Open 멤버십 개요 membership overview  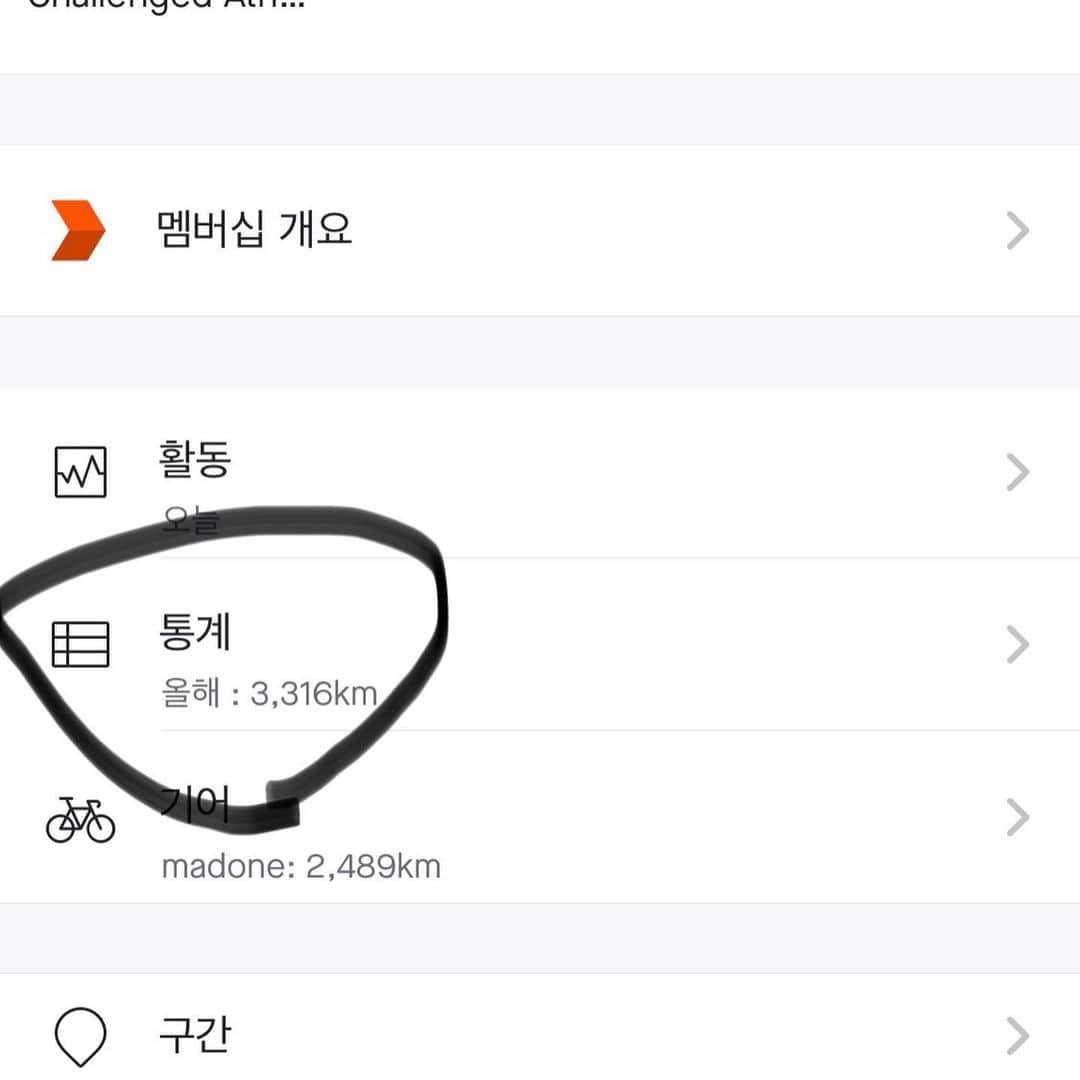(540, 231)
